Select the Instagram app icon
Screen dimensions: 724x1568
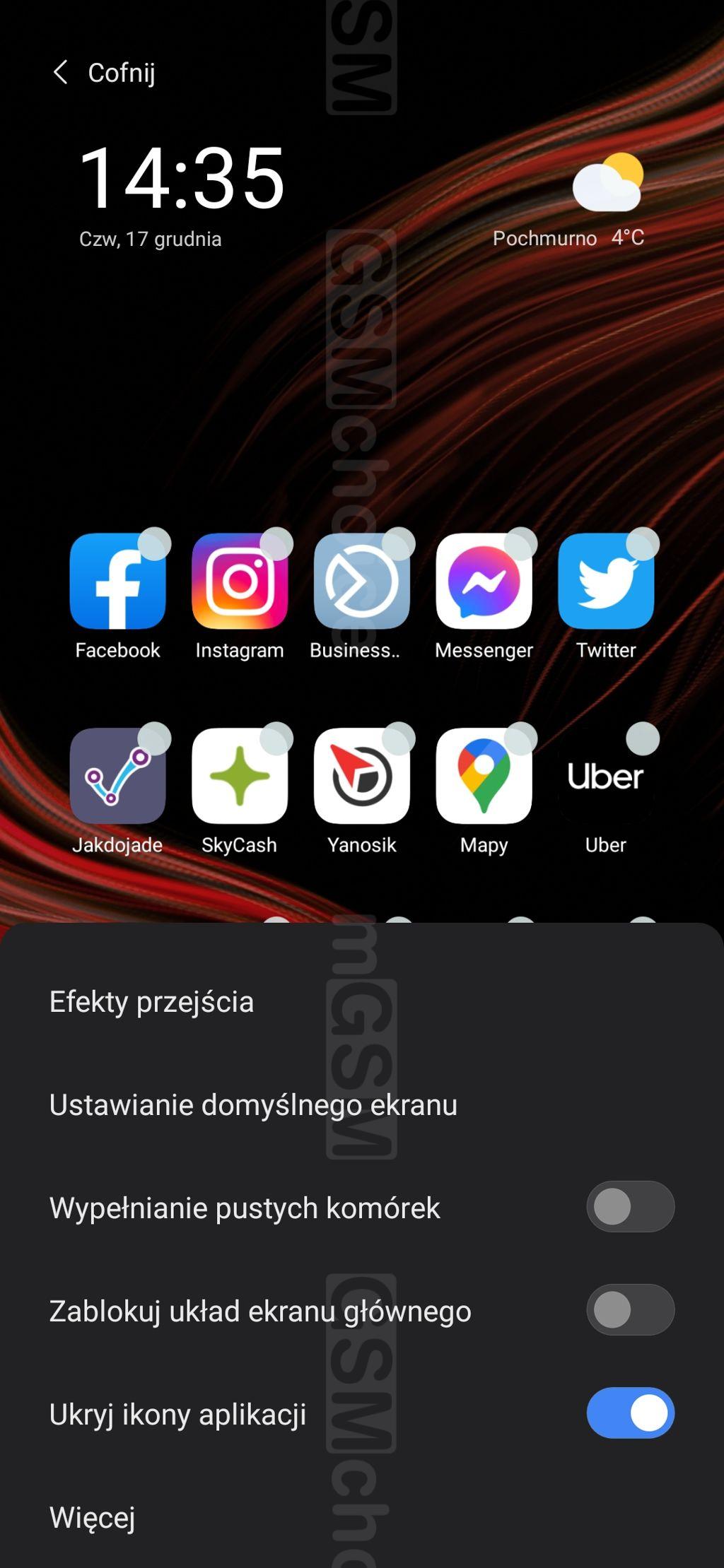pos(240,582)
